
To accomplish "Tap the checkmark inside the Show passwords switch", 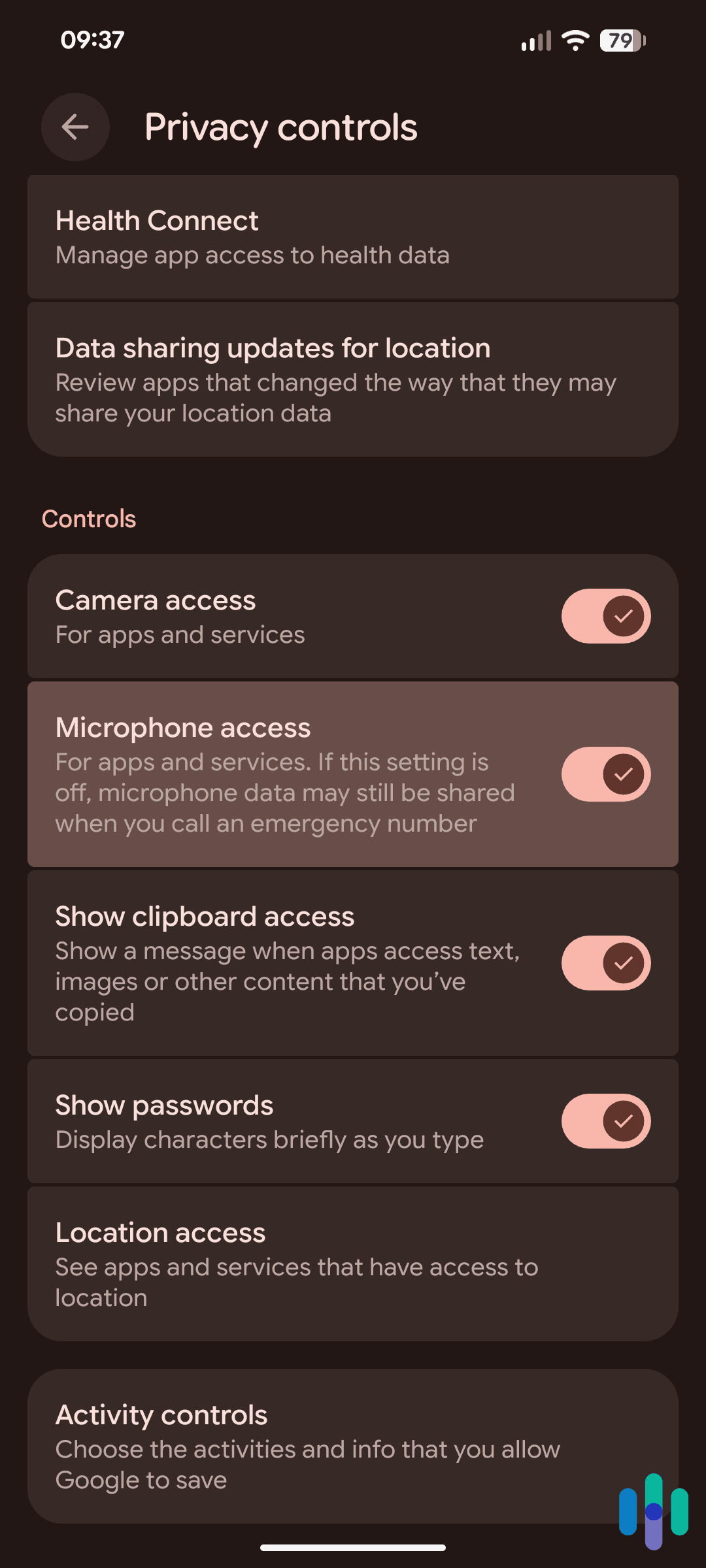I will tap(623, 1120).
